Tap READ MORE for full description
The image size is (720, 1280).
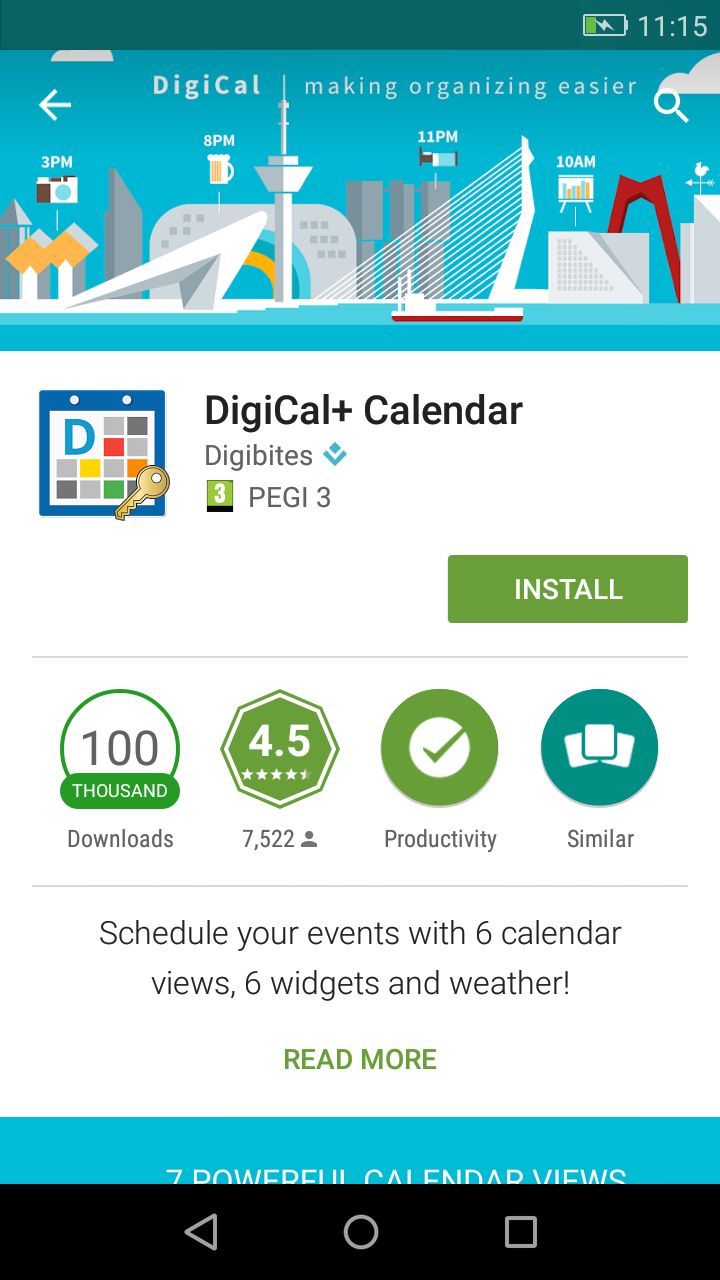pos(360,1059)
